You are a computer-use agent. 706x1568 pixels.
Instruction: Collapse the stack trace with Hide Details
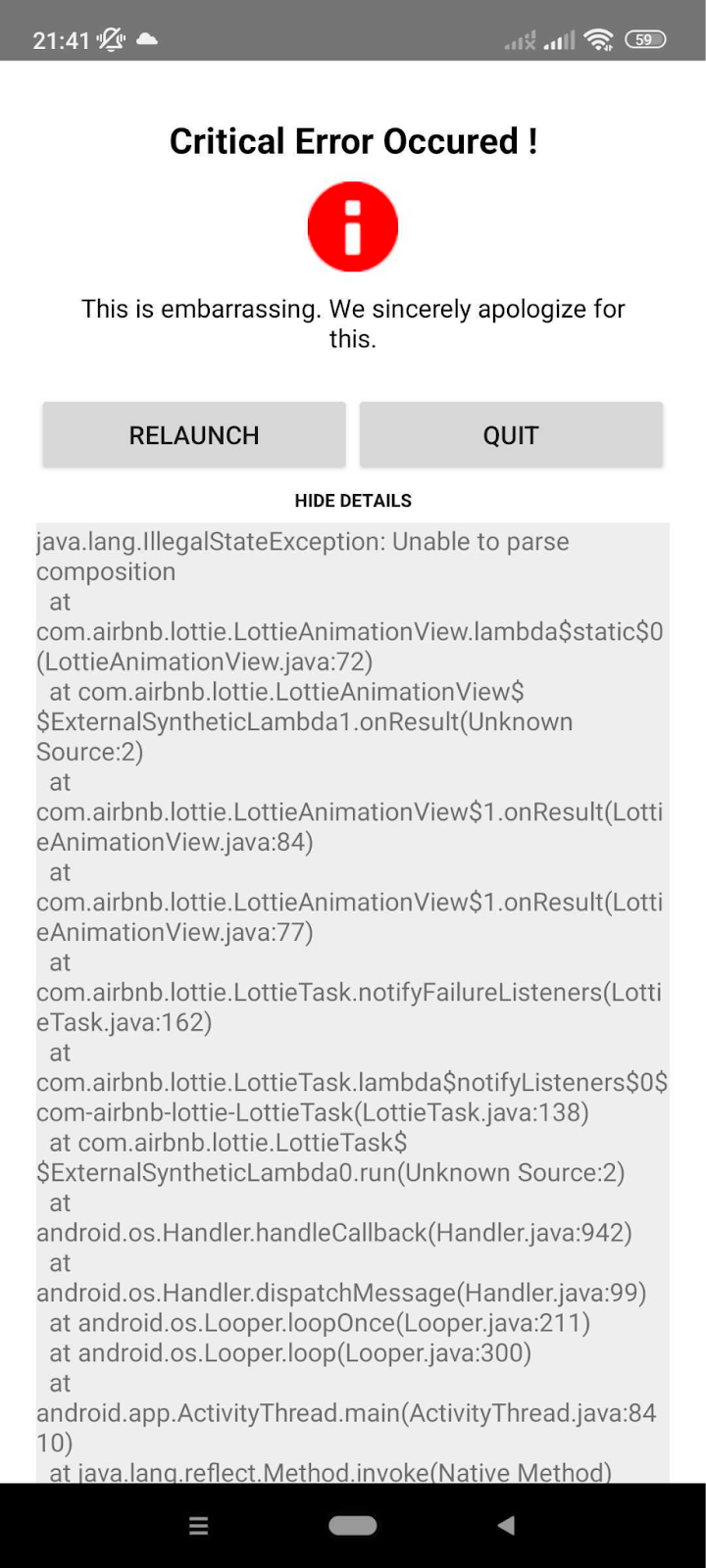353,501
